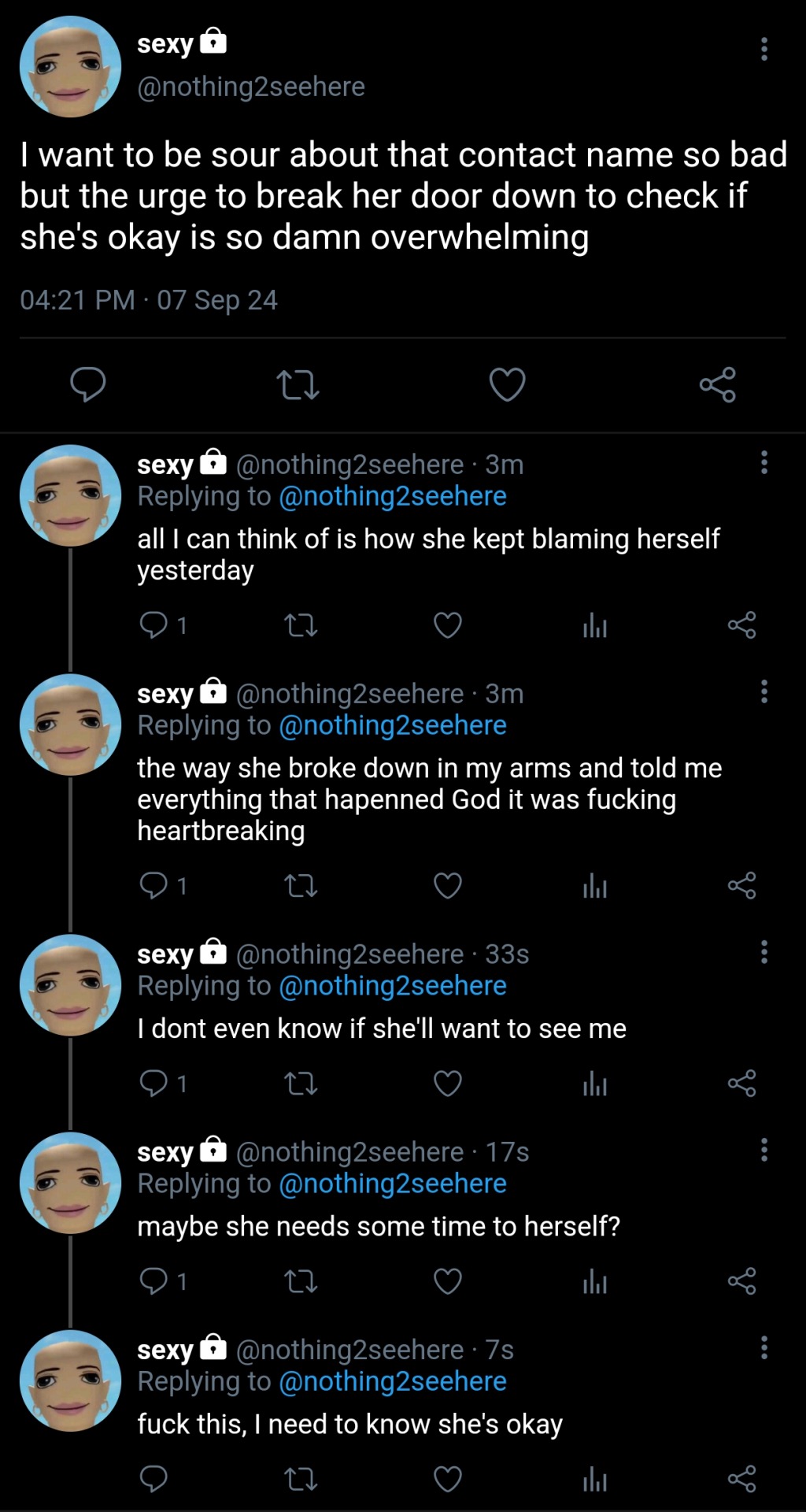Viewport: 806px width, 1512px height.
Task: Open overflow menu on the main tweet
Action: click(x=763, y=49)
